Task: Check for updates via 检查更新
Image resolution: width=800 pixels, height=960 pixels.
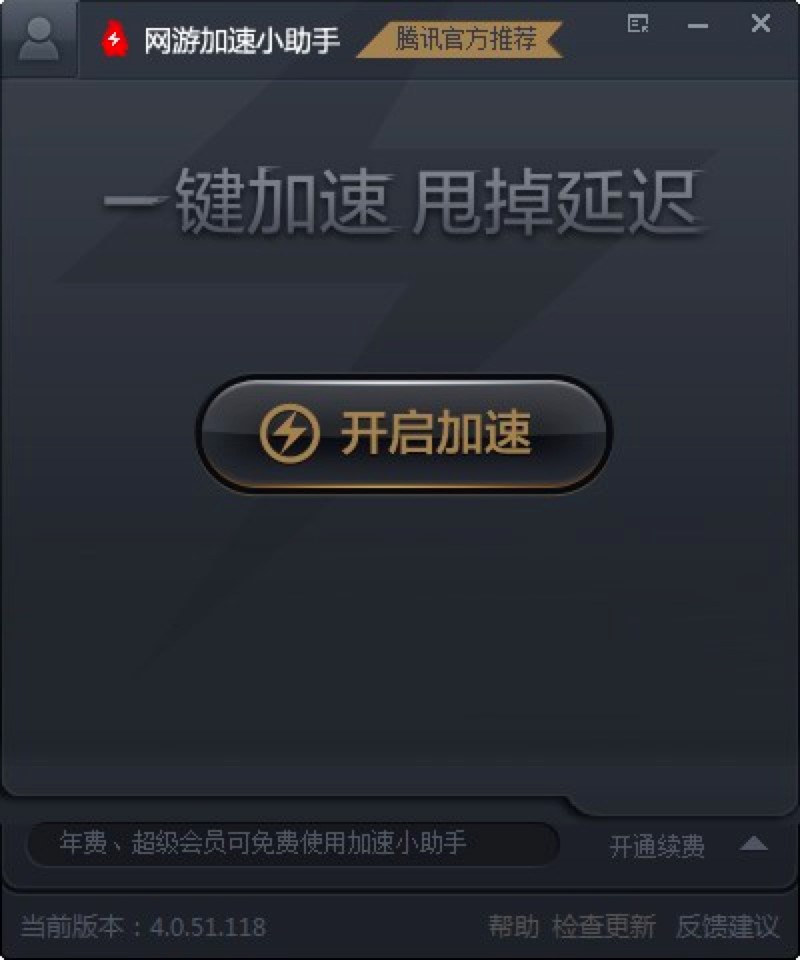Action: pyautogui.click(x=604, y=927)
